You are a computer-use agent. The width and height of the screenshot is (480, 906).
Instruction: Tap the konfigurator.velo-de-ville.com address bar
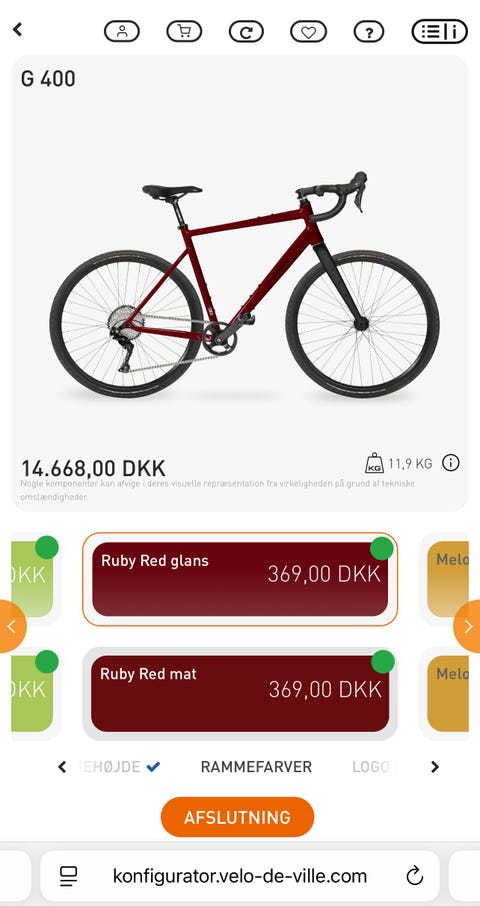point(240,876)
